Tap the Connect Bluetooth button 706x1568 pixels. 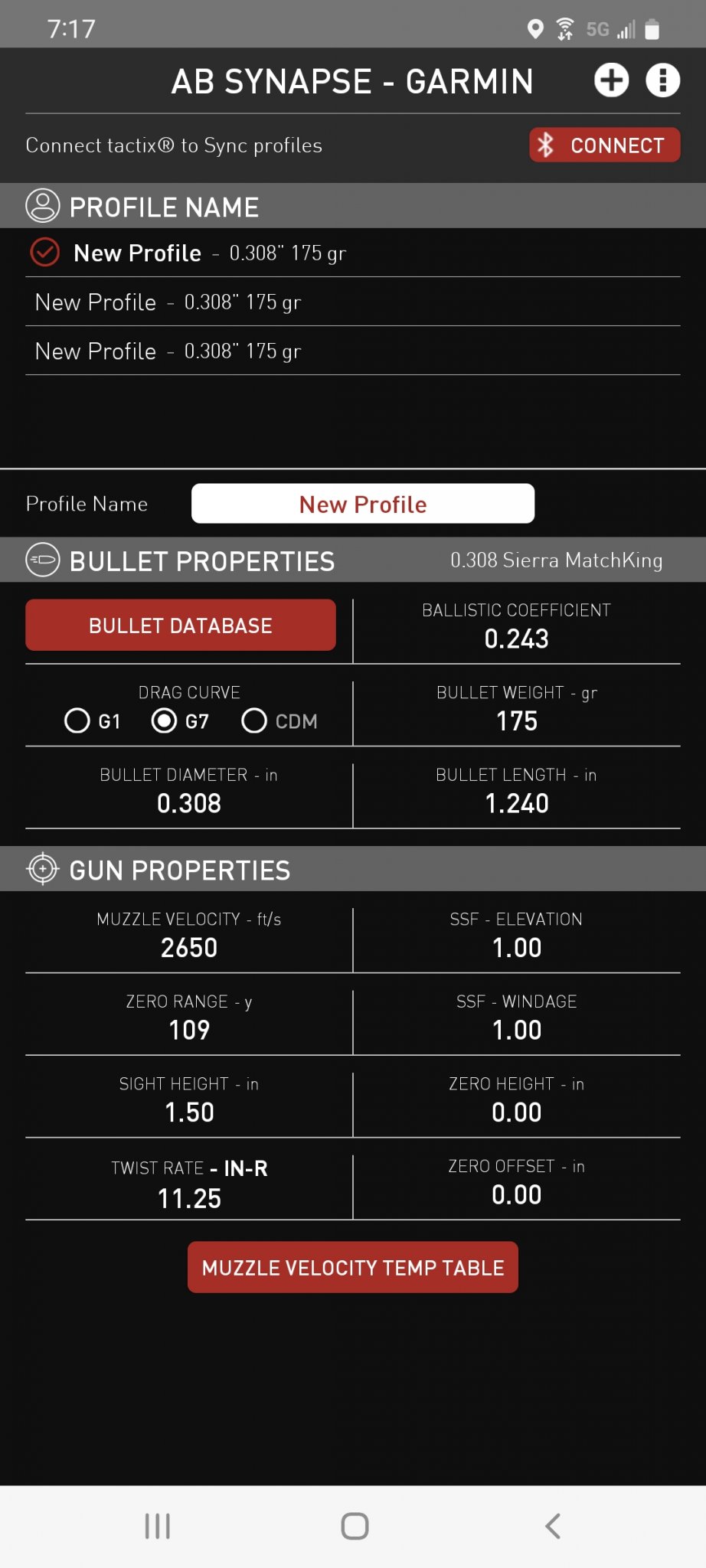coord(604,145)
